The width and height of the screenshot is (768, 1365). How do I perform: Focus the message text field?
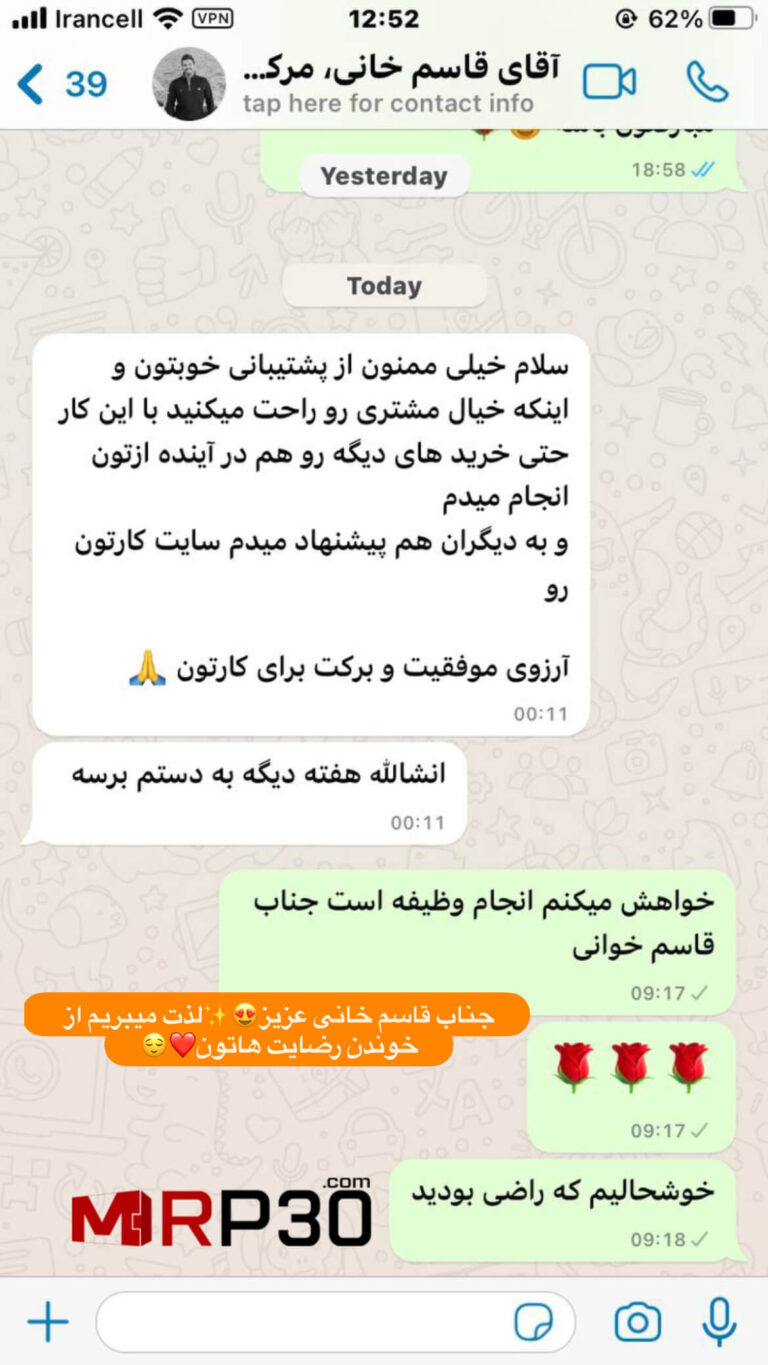click(x=300, y=1323)
